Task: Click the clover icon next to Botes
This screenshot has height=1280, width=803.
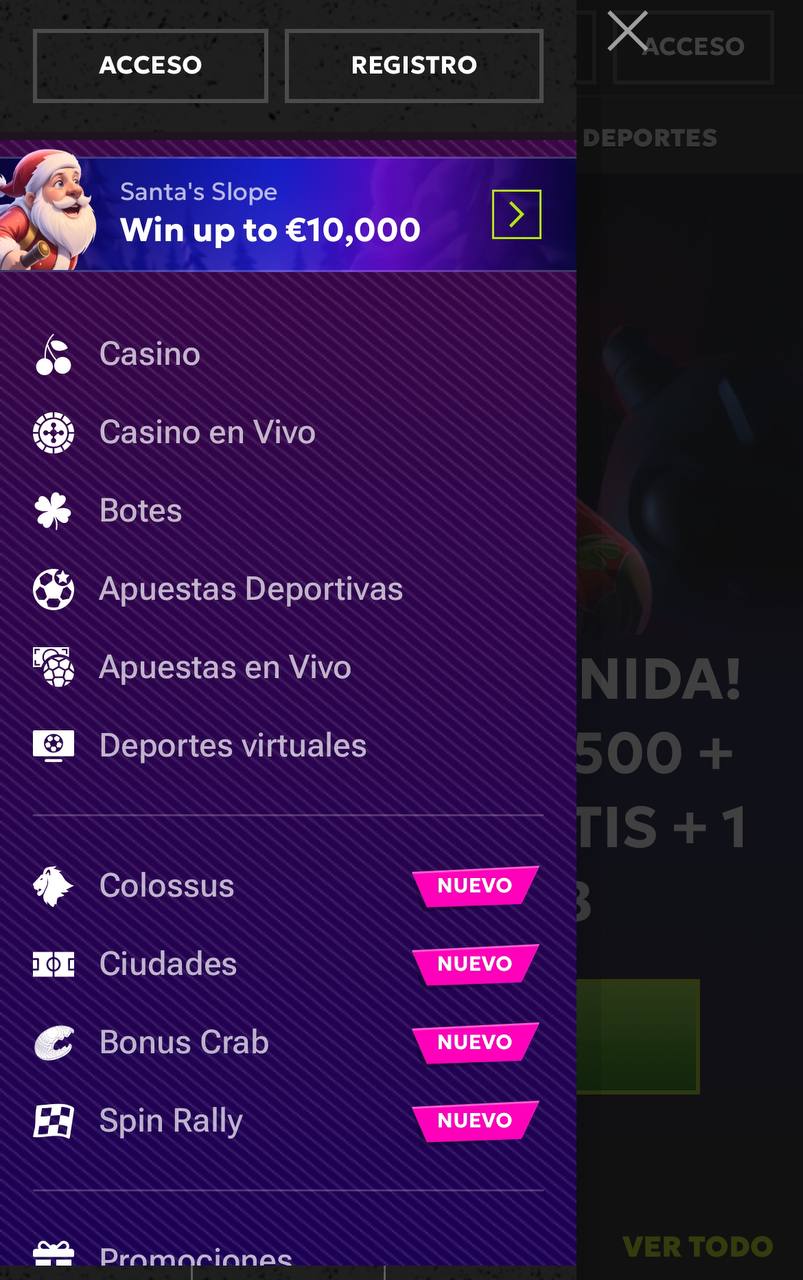Action: click(52, 510)
